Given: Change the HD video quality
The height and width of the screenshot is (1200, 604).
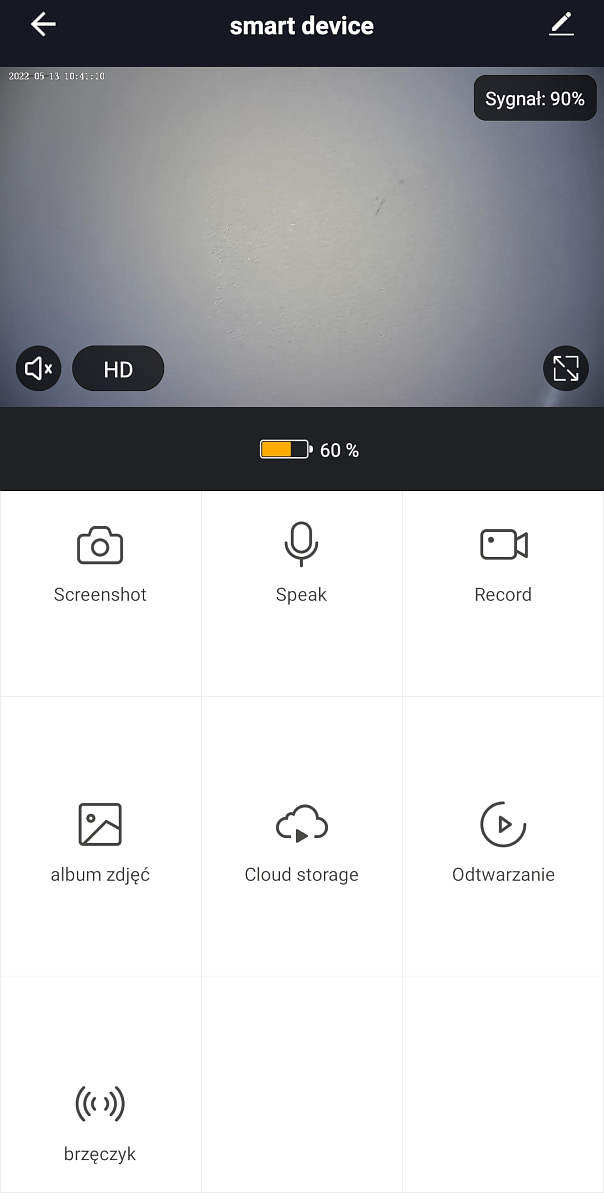Looking at the screenshot, I should click(118, 369).
